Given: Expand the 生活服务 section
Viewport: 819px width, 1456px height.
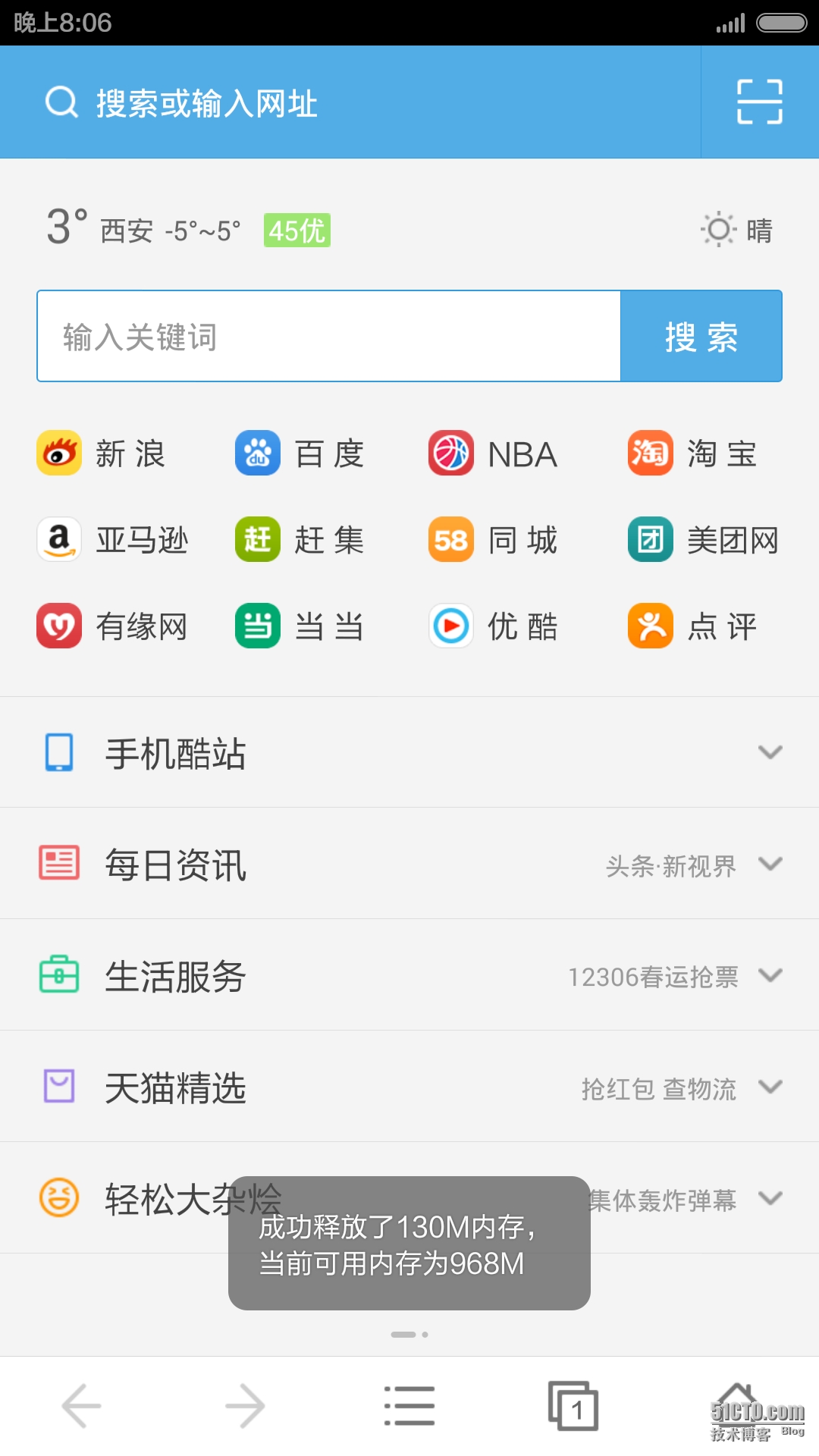Looking at the screenshot, I should click(409, 975).
